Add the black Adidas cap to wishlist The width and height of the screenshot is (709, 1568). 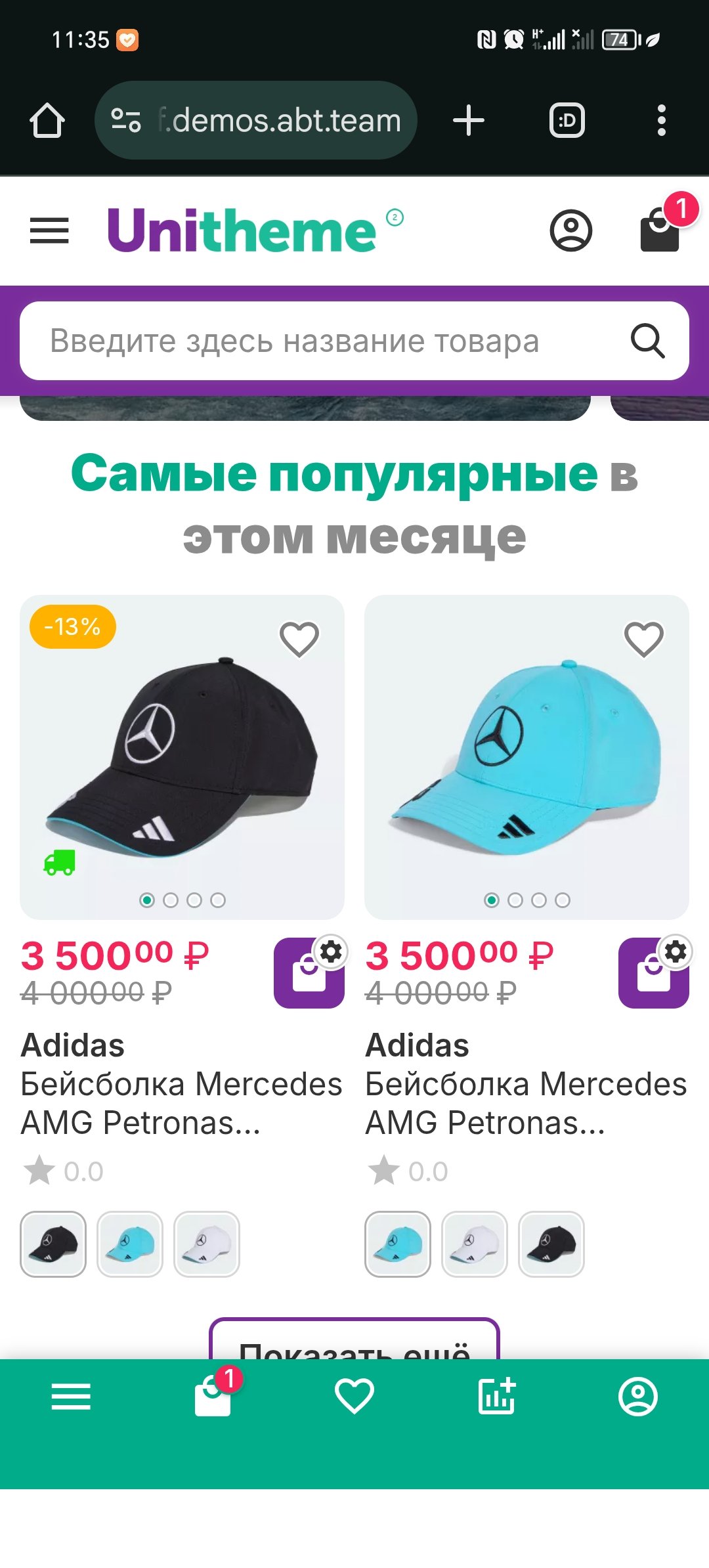click(x=299, y=639)
